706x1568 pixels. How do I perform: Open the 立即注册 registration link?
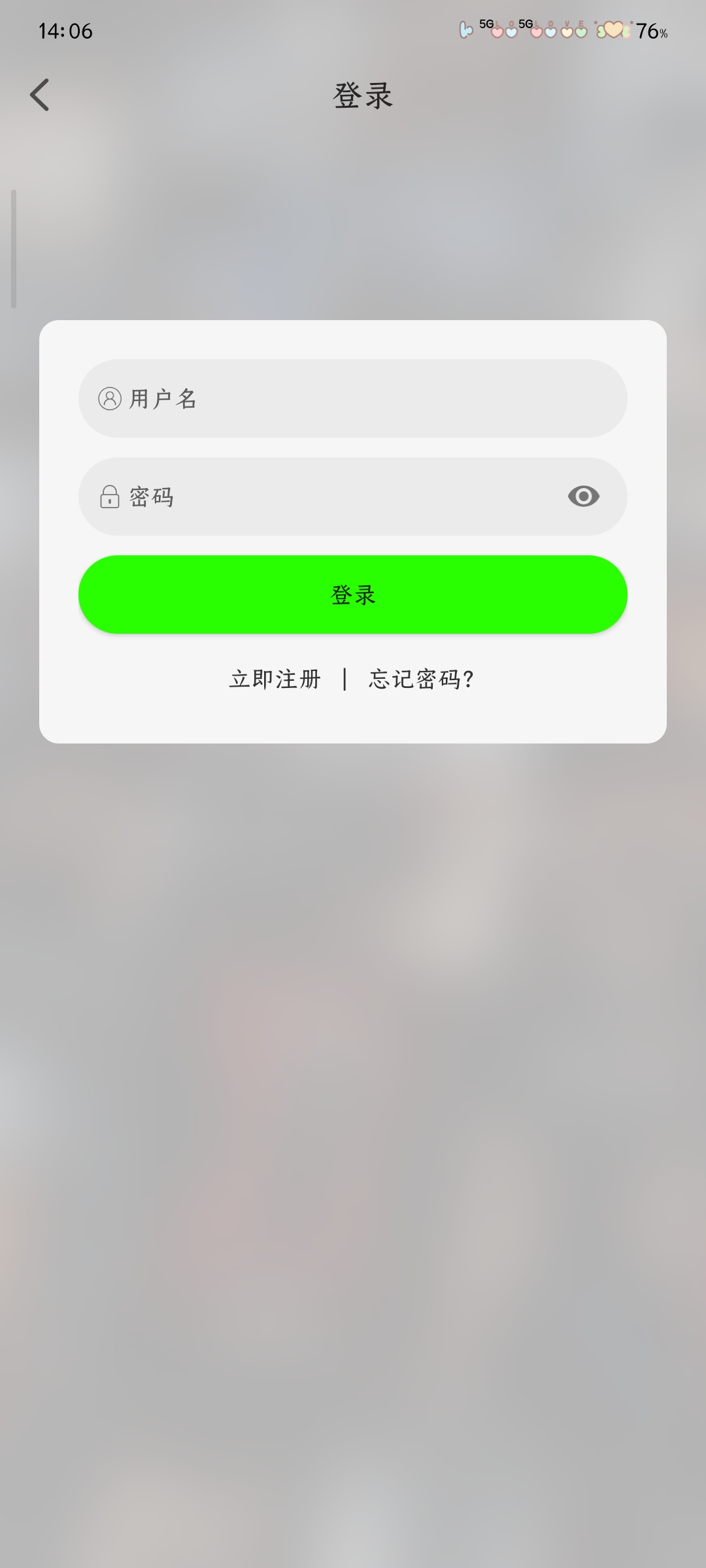pos(275,679)
